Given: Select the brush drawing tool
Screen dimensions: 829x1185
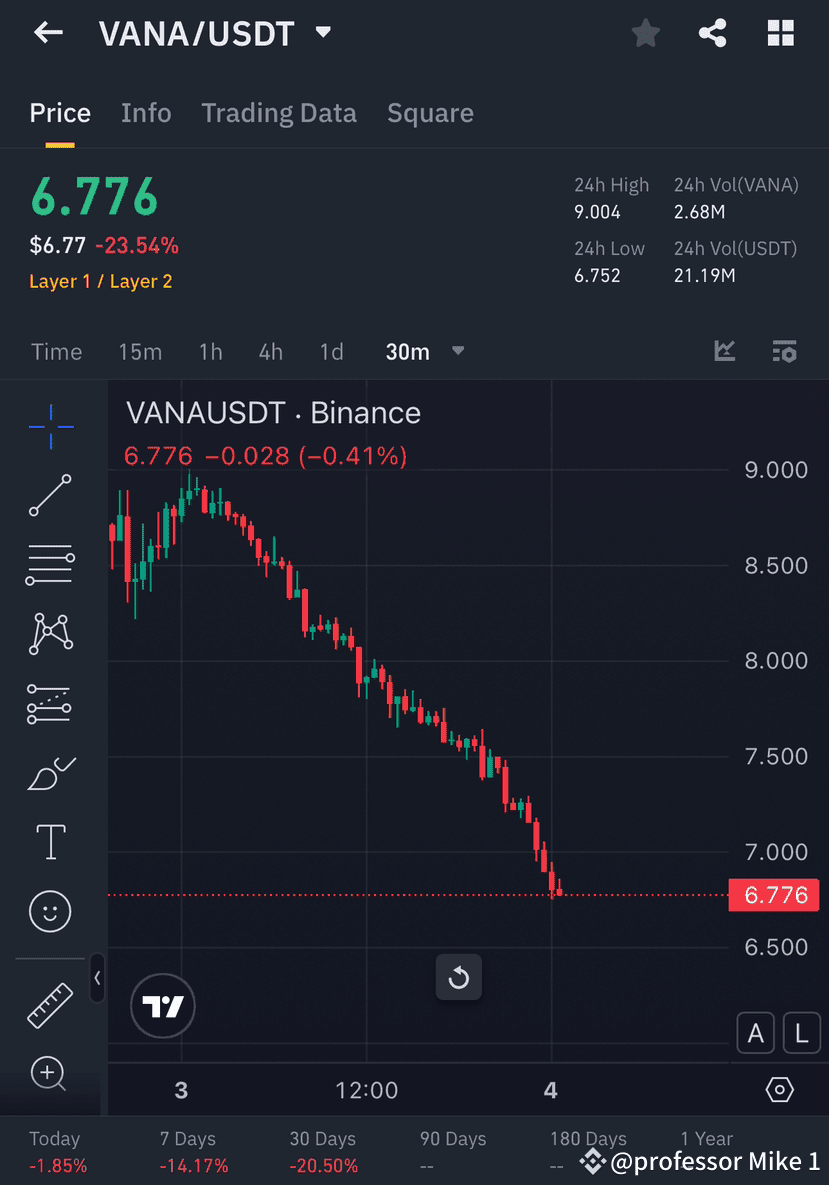Looking at the screenshot, I should point(49,772).
